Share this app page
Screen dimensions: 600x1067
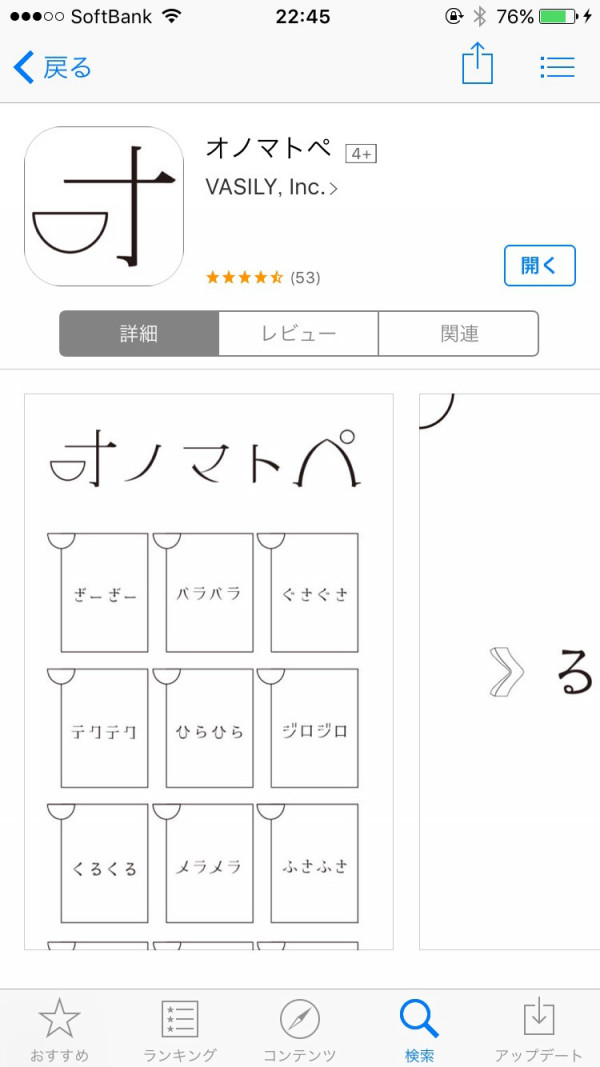[477, 66]
